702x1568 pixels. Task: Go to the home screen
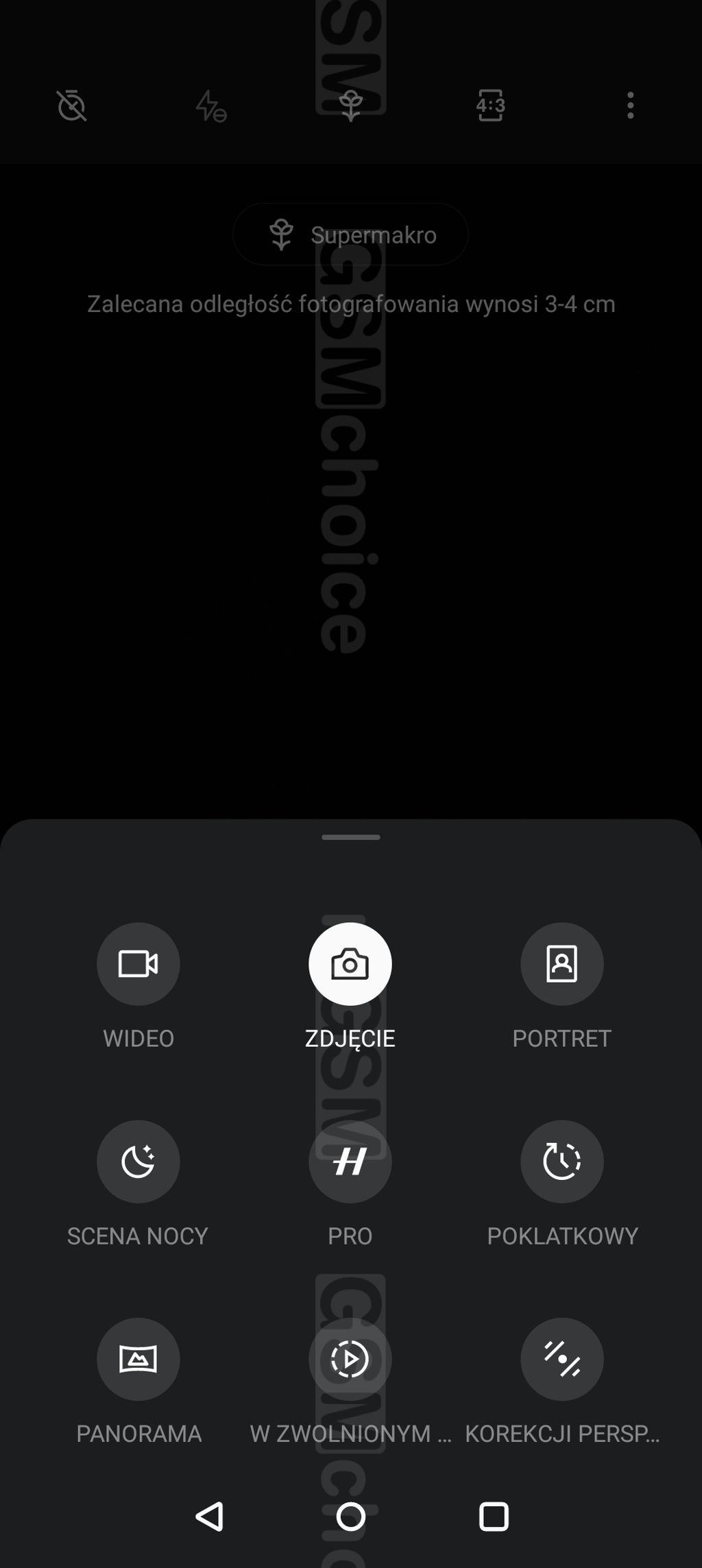(x=350, y=1517)
